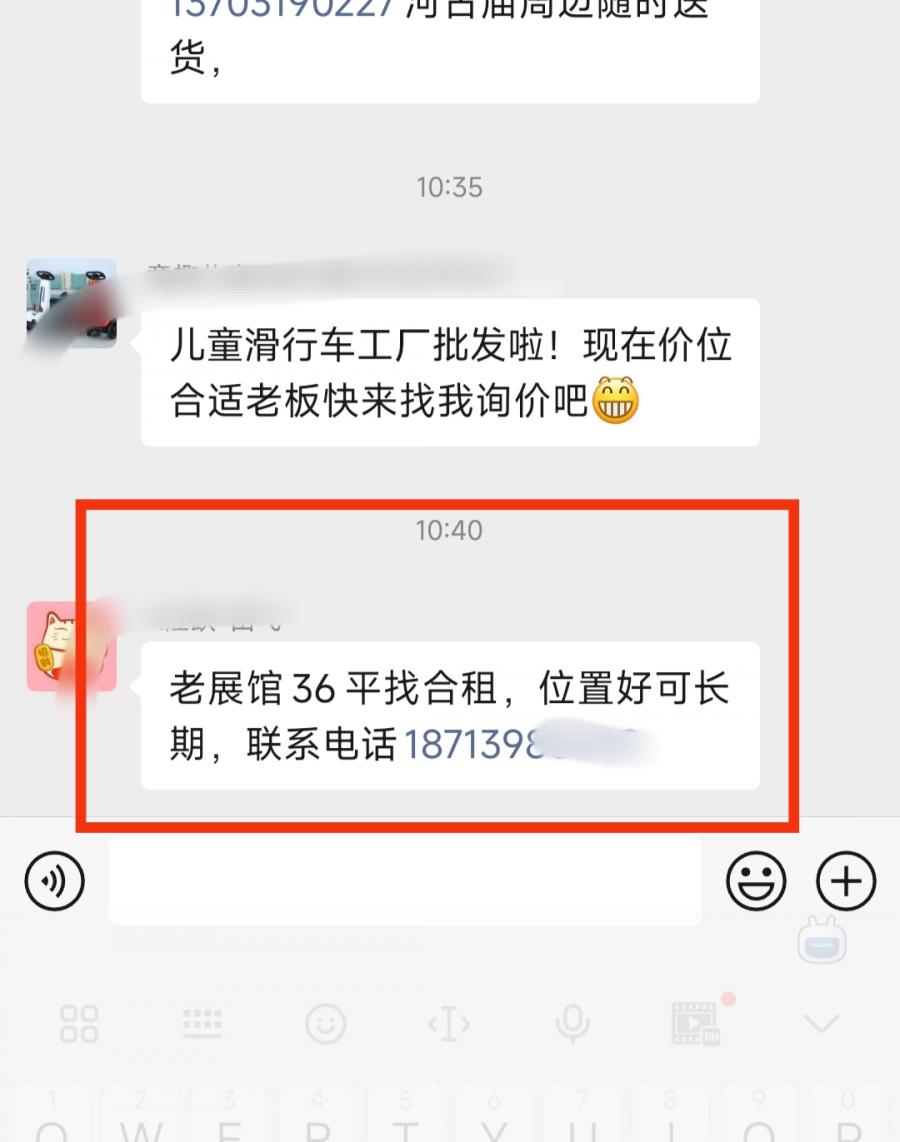Open the keyboard's four-square grid menu
The image size is (900, 1142).
pos(79,1023)
